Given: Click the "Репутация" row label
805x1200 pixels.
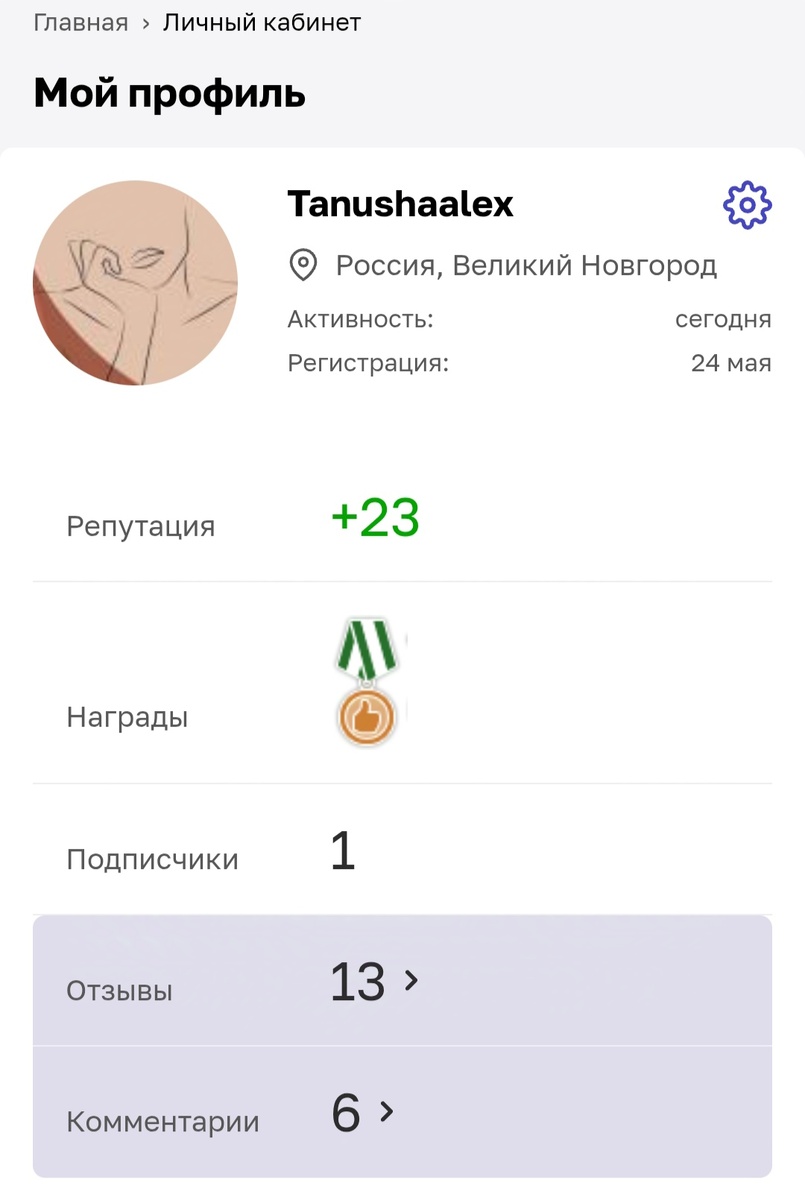Looking at the screenshot, I should 141,526.
